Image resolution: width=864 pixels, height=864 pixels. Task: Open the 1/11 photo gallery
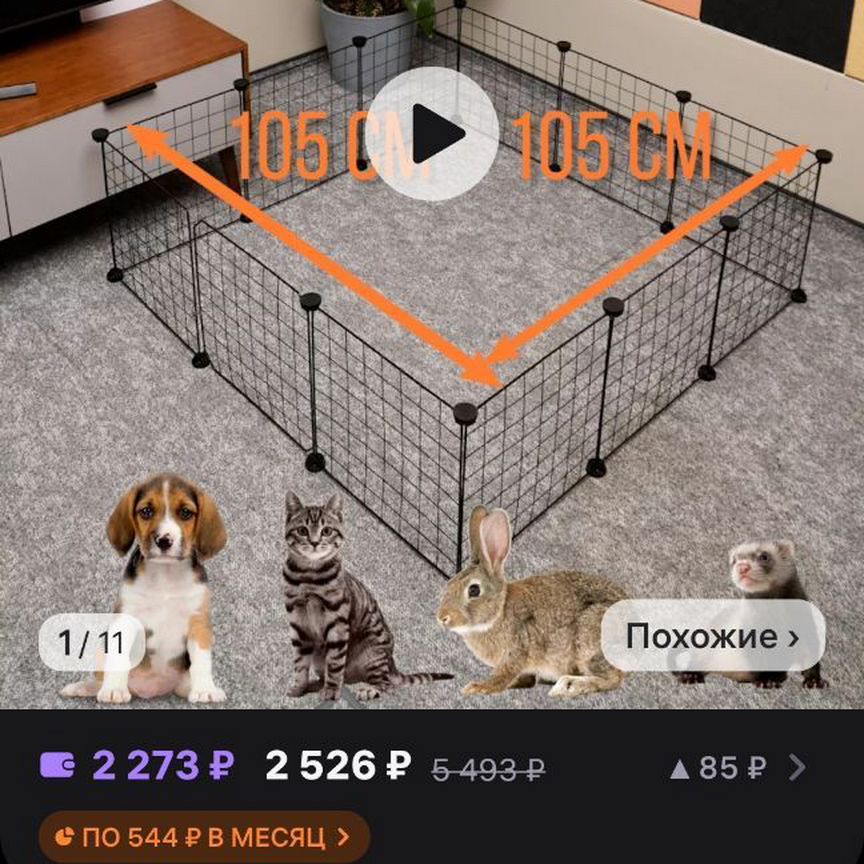pos(91,642)
